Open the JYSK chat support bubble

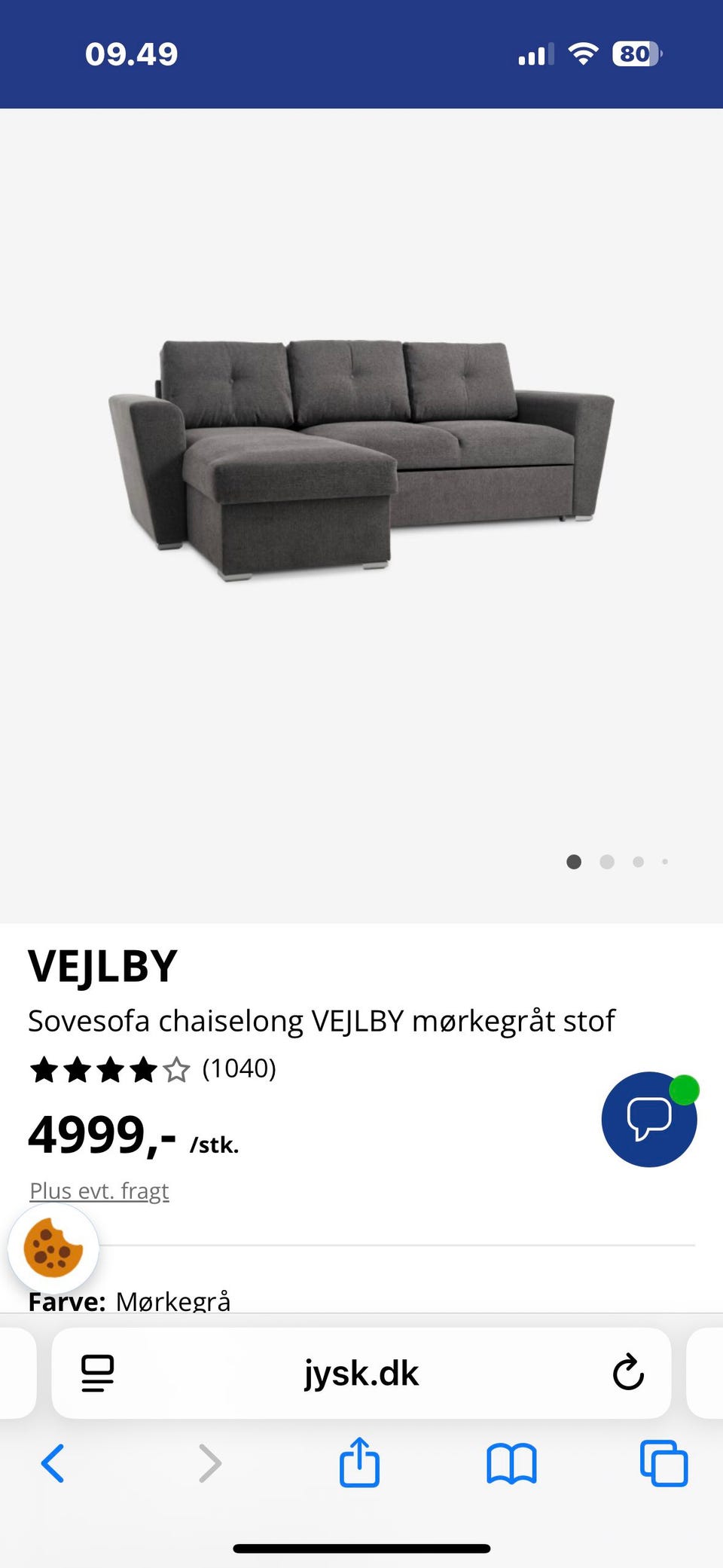649,1120
